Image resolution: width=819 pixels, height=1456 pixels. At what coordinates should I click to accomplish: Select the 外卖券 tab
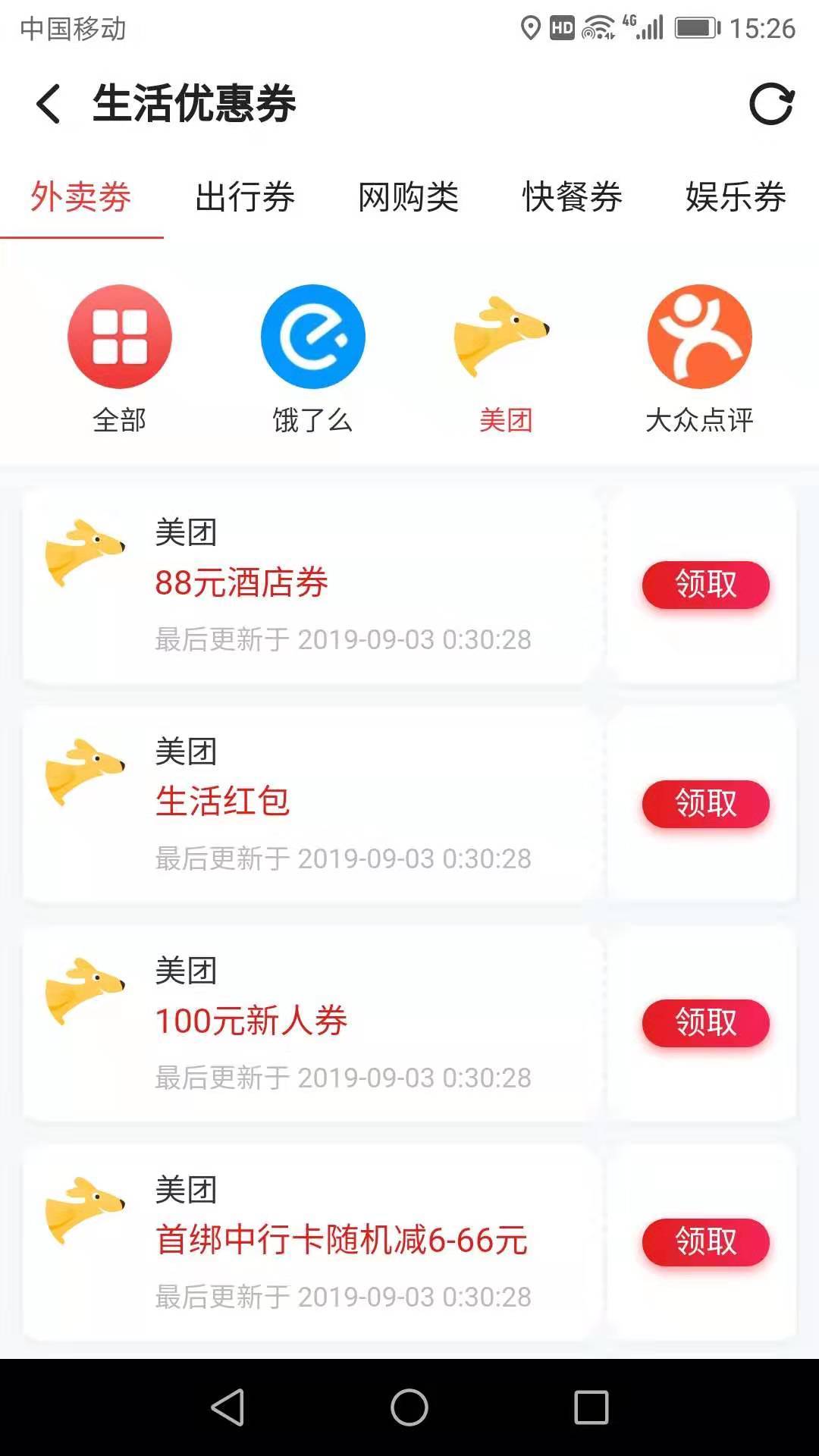(x=81, y=197)
